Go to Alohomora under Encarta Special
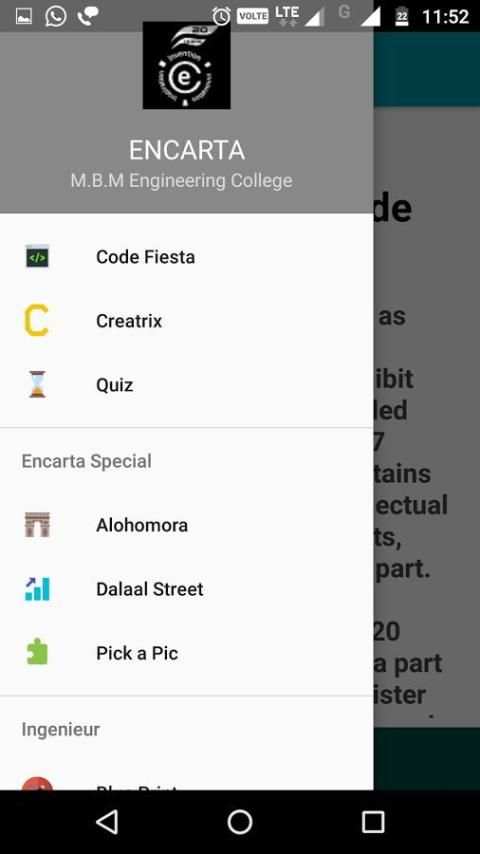 pyautogui.click(x=186, y=526)
